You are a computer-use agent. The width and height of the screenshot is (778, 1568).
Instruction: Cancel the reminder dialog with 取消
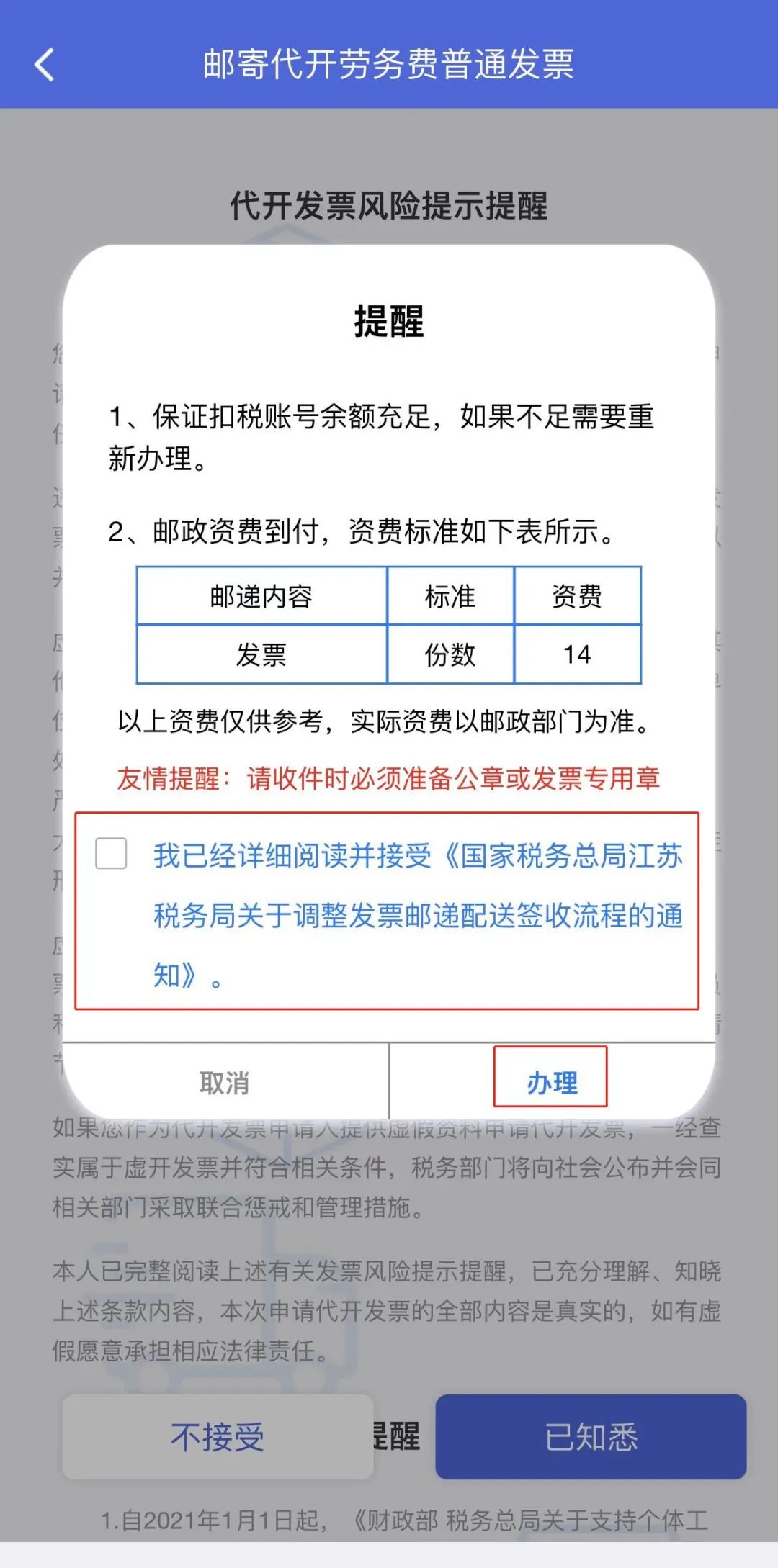pos(225,1082)
